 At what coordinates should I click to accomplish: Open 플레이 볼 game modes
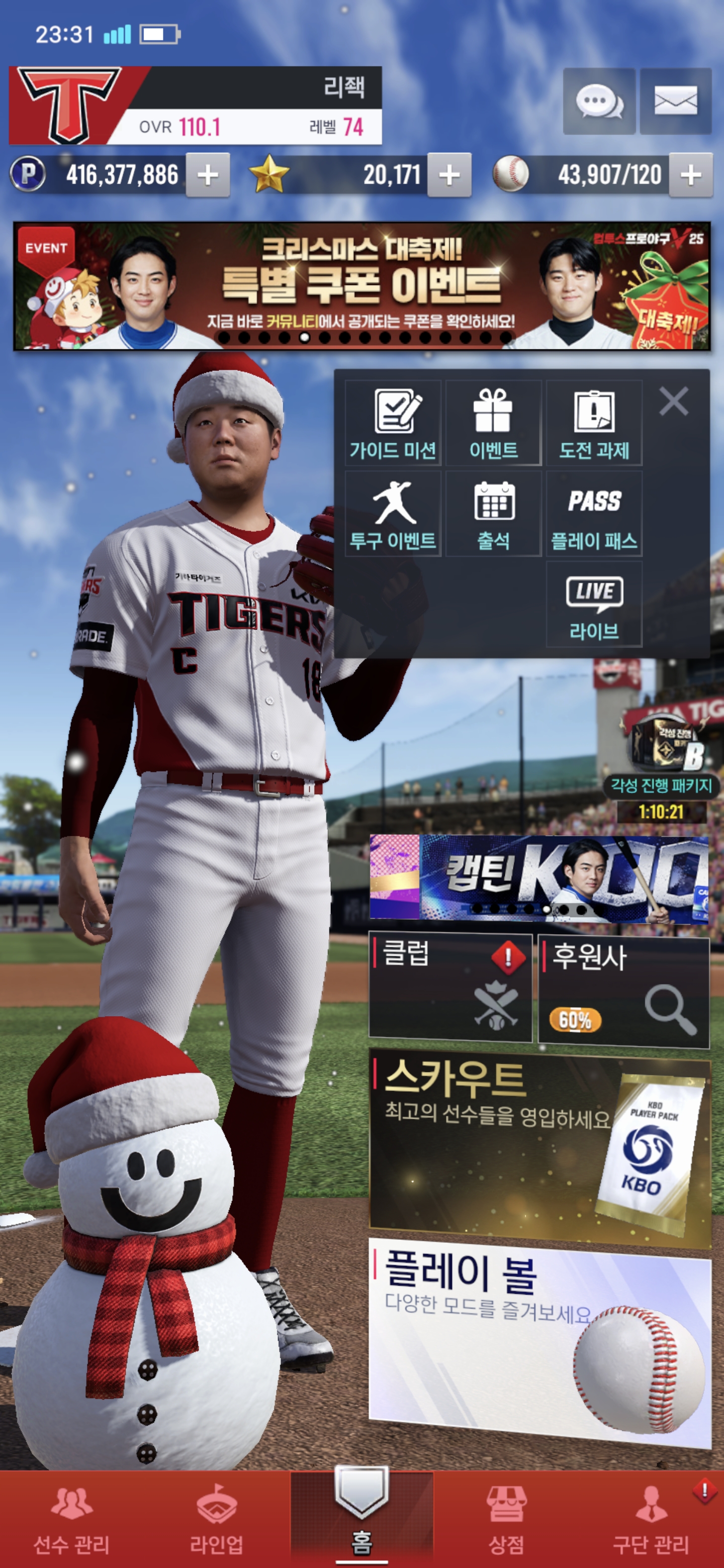point(539,1339)
